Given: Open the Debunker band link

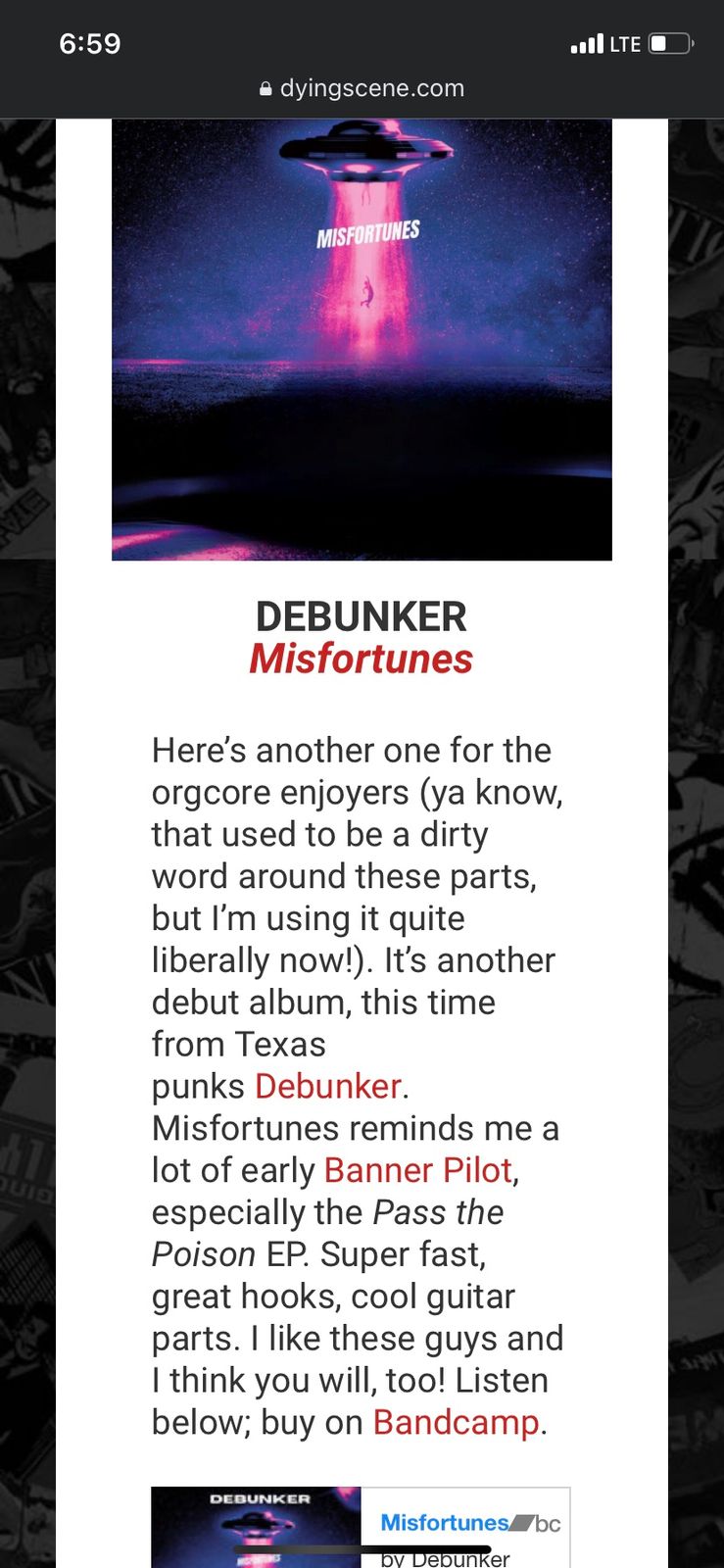Looking at the screenshot, I should 327,1086.
